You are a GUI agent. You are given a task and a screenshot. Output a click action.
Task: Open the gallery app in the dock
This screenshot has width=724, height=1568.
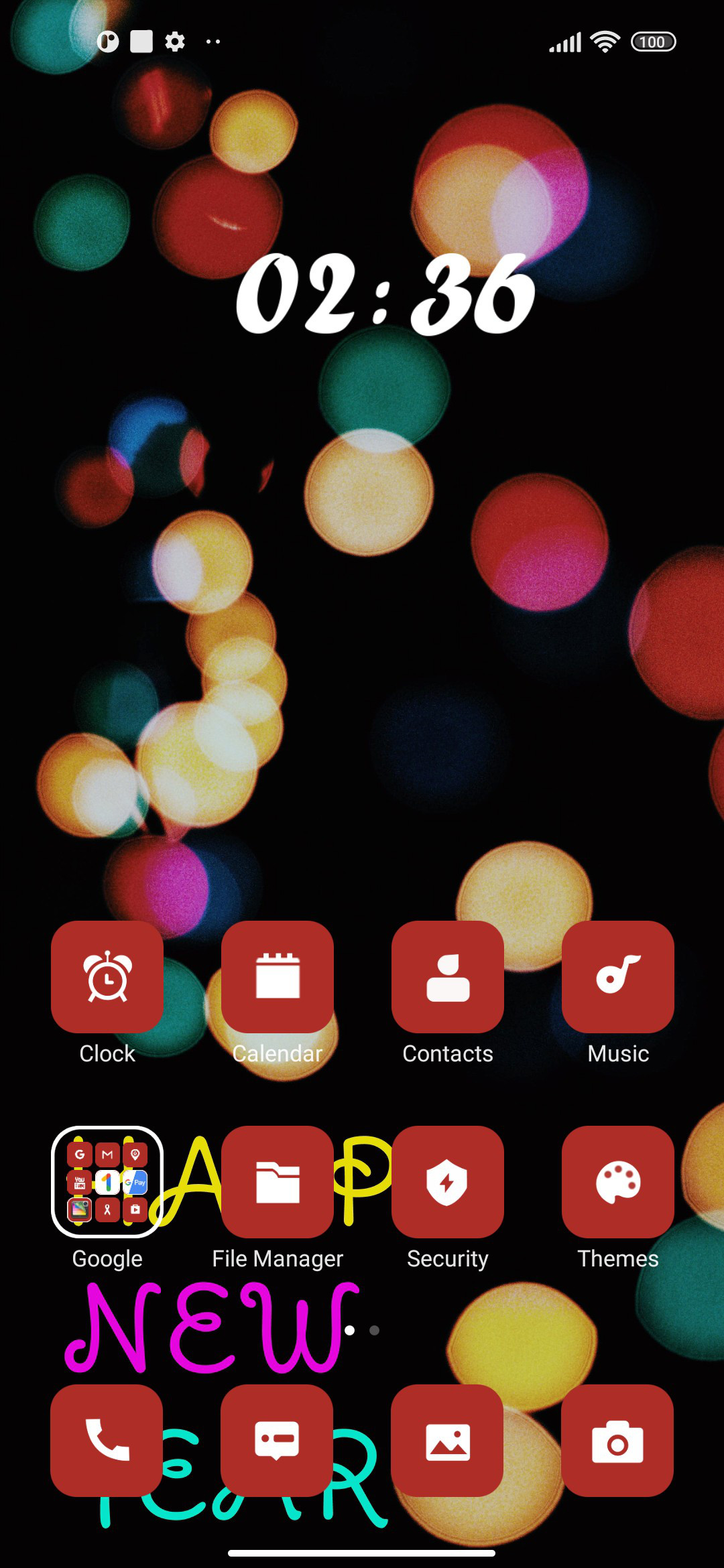[x=447, y=1440]
